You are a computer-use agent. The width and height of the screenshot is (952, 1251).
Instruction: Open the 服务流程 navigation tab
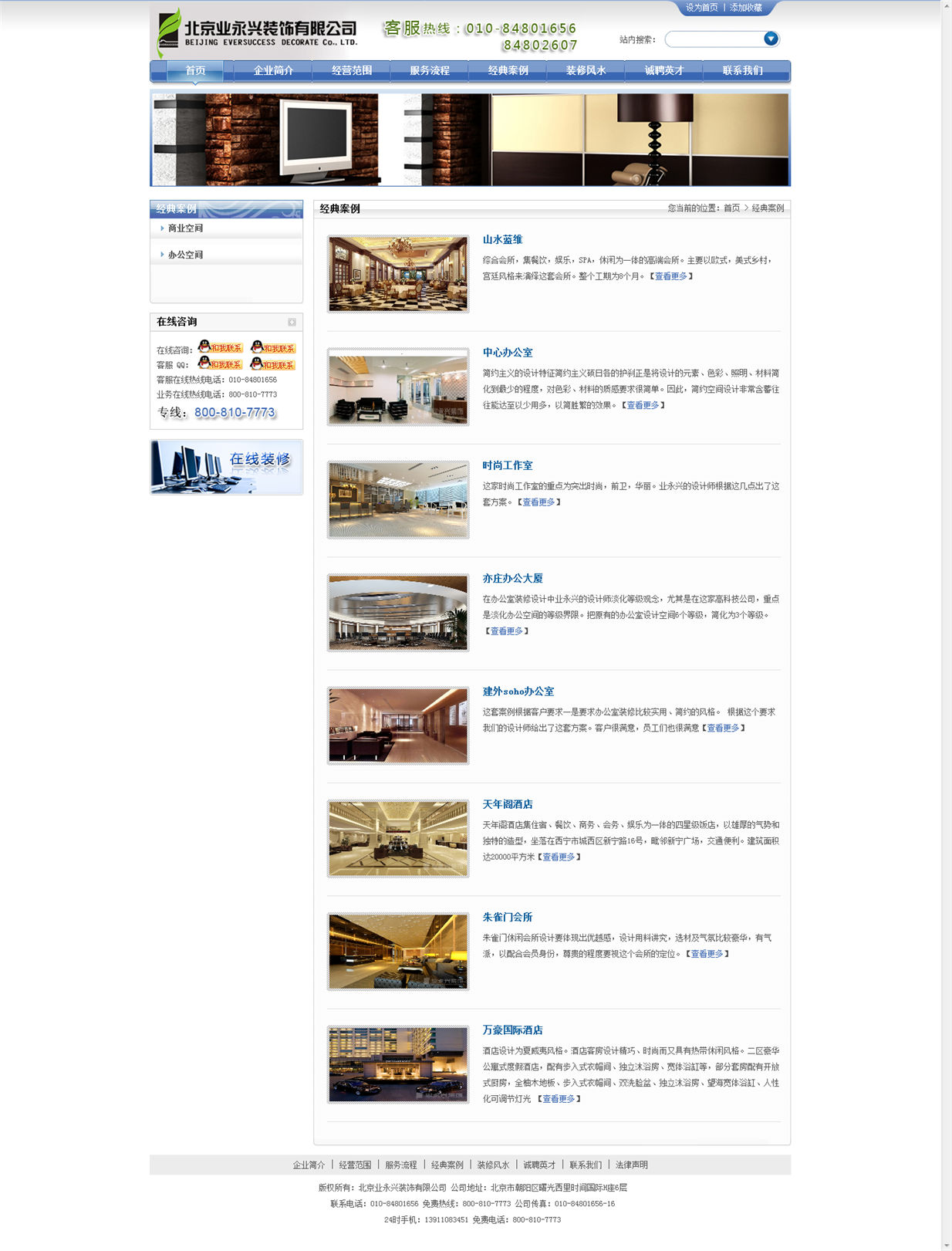[x=430, y=70]
